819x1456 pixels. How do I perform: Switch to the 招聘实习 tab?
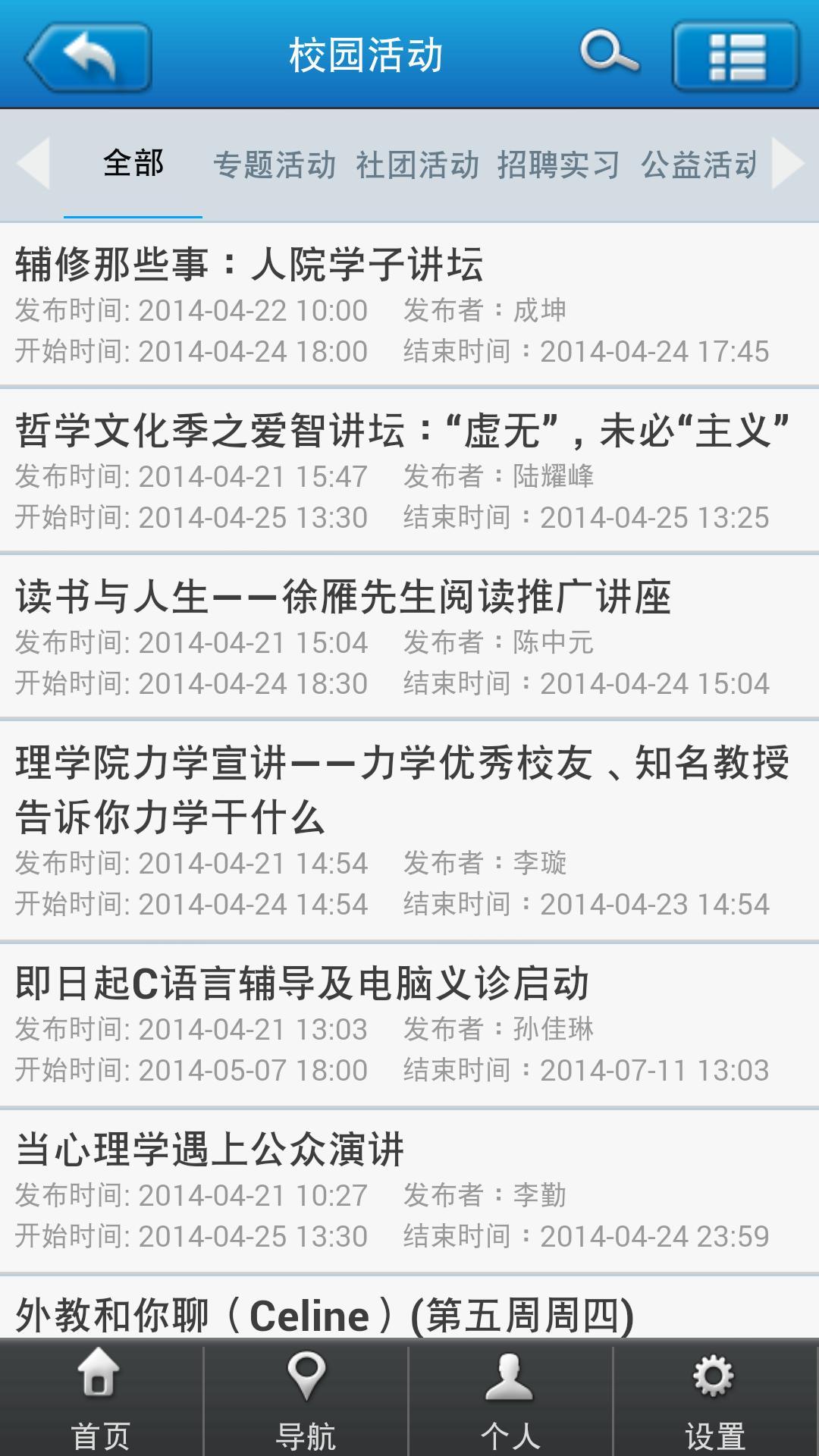point(559,165)
